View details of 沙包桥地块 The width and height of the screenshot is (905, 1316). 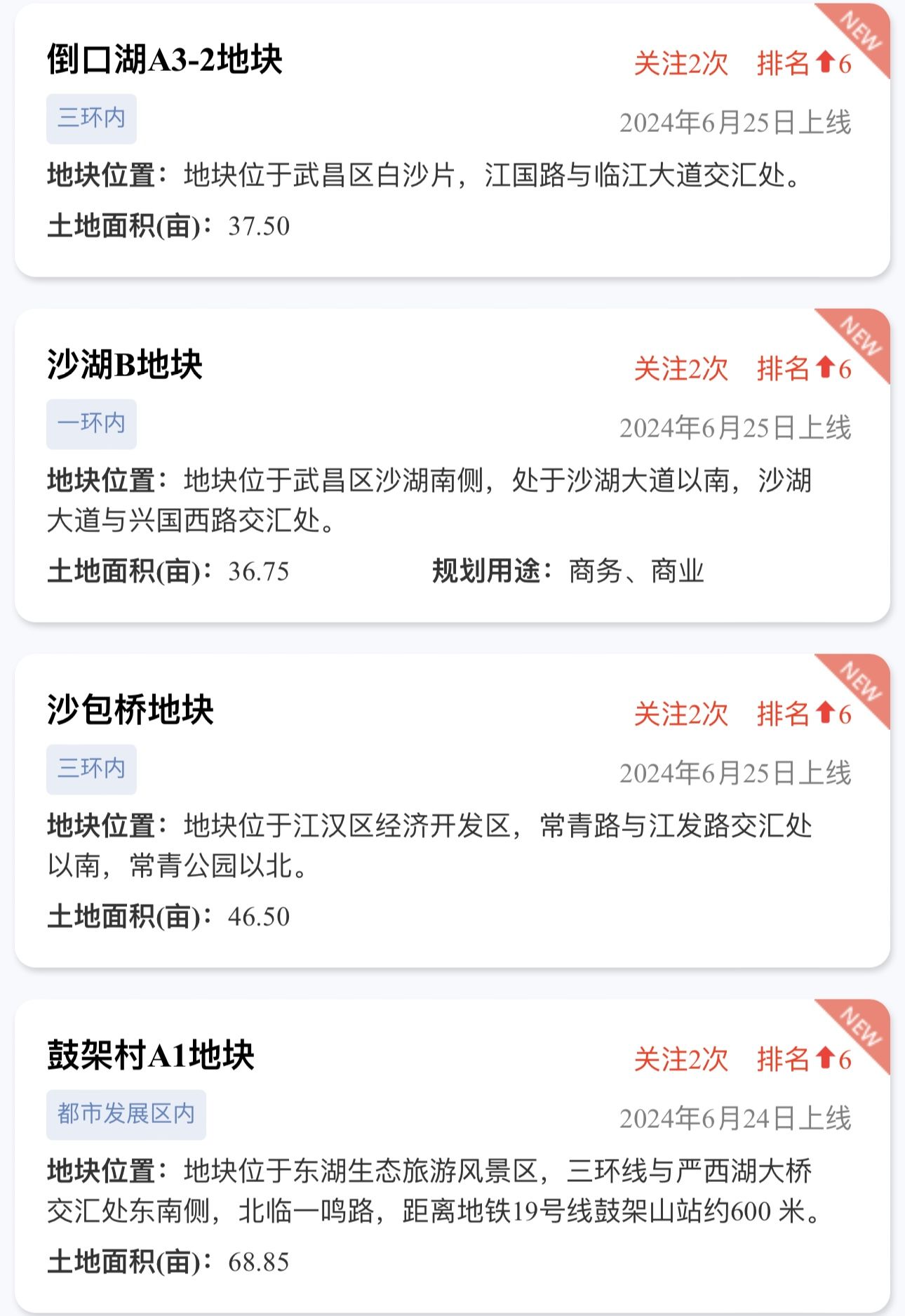point(130,710)
